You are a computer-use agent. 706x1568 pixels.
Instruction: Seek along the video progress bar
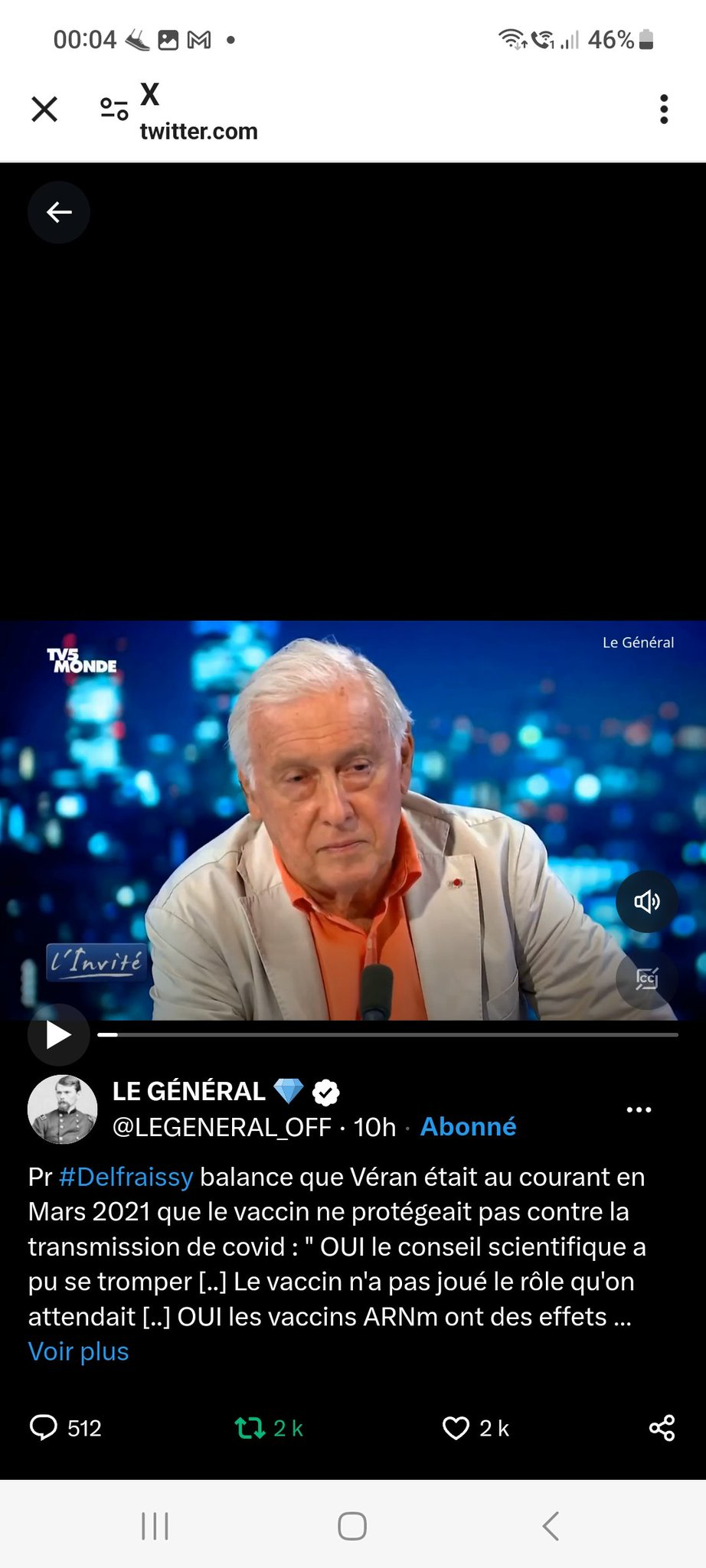(387, 1034)
